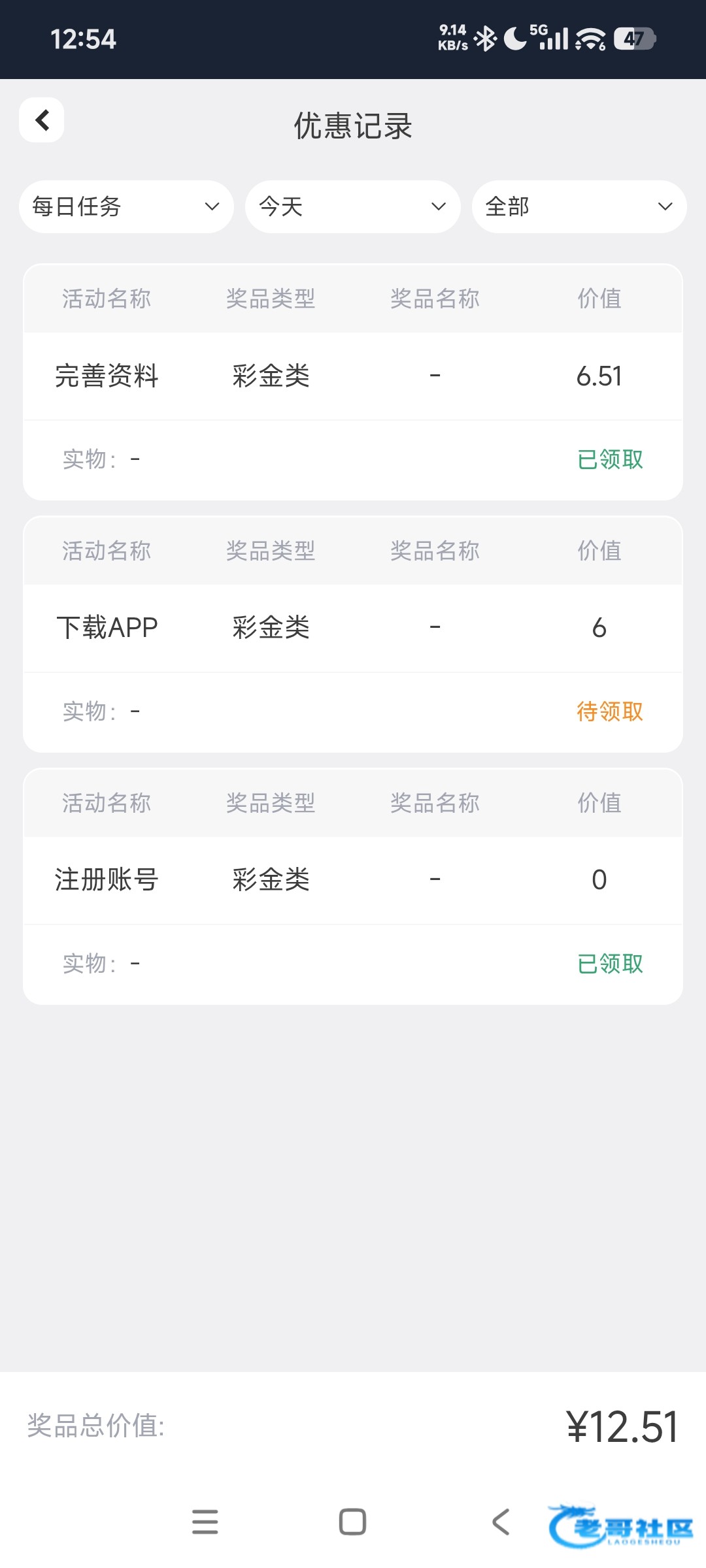Claim the 待领取 reward for 下载APP
Screen dimensions: 706x1568
pyautogui.click(x=609, y=711)
